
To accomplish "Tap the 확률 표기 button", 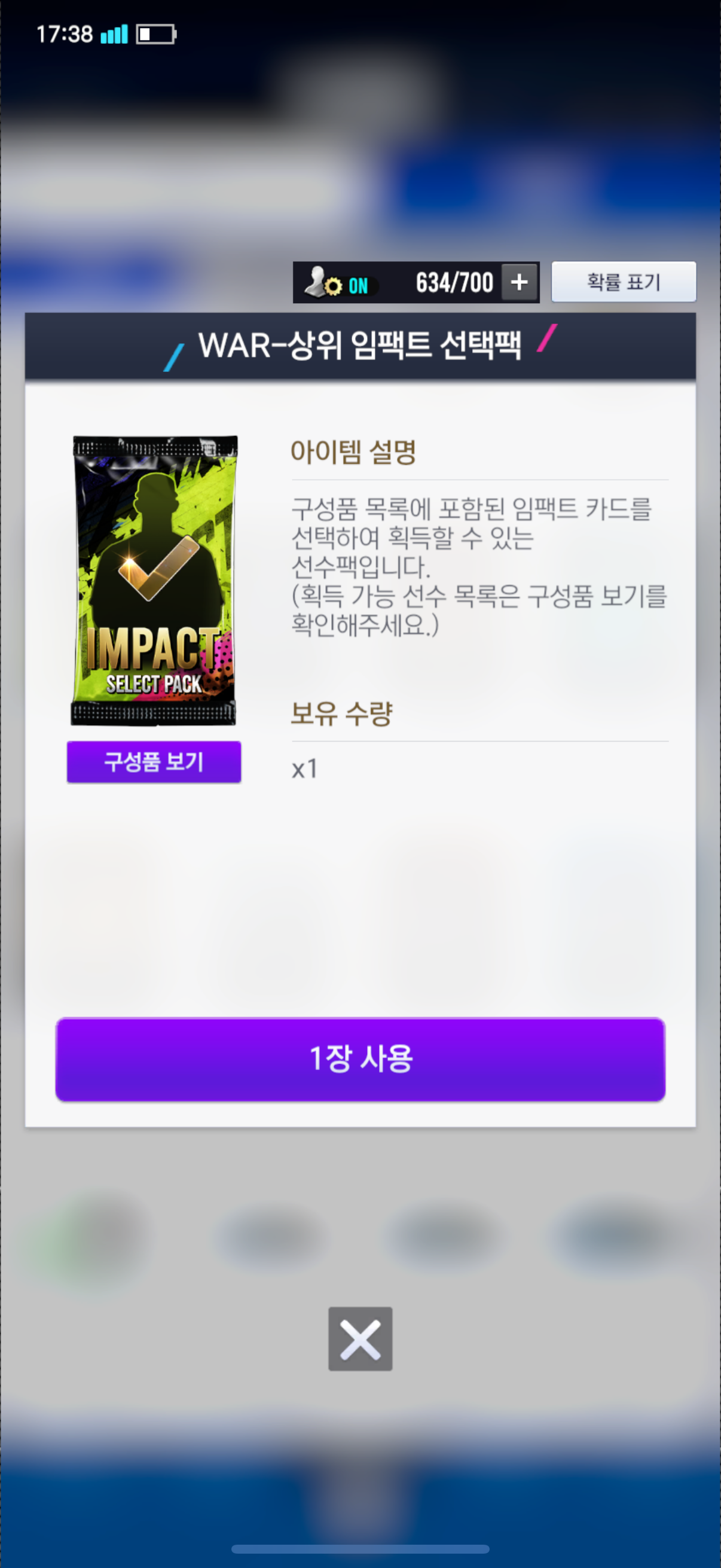I will point(623,282).
